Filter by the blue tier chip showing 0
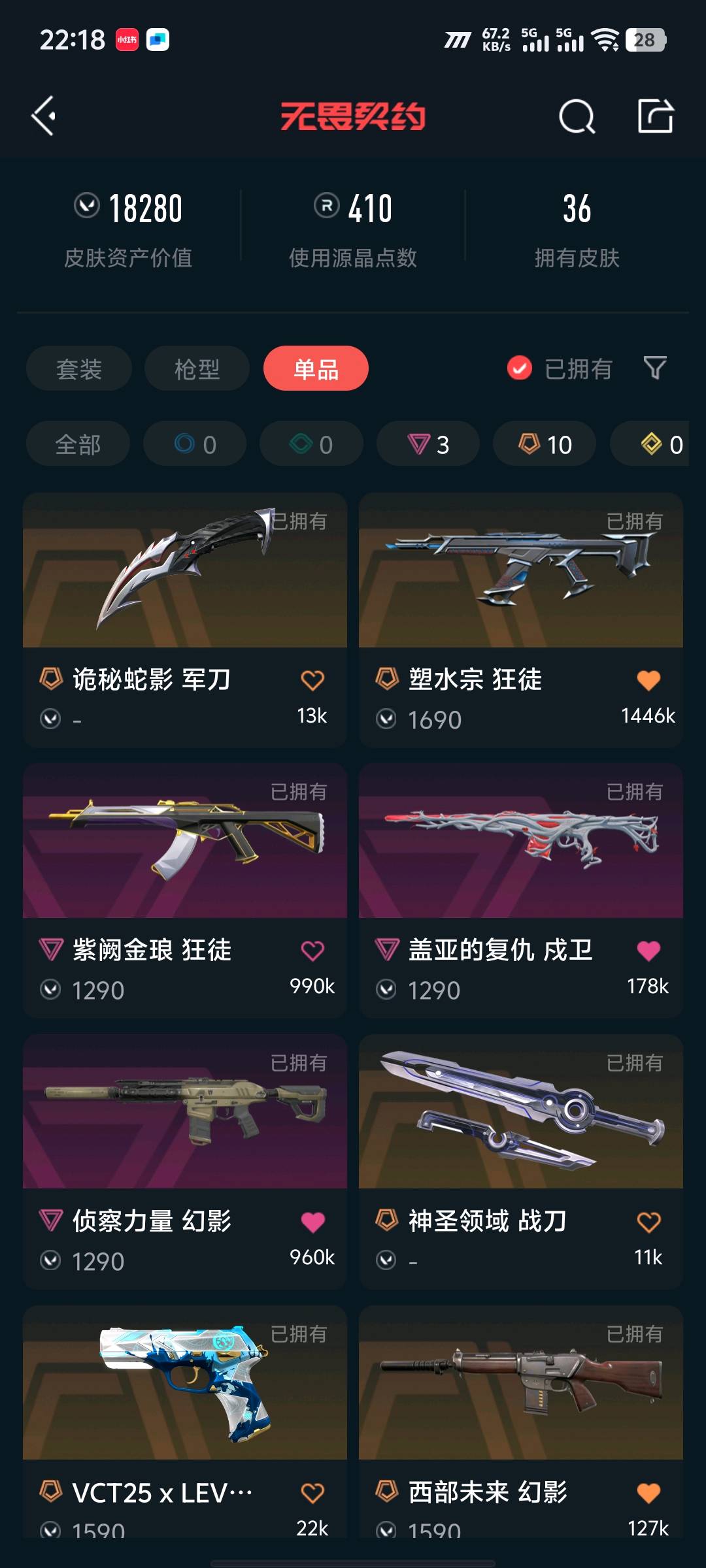Image resolution: width=706 pixels, height=1568 pixels. pyautogui.click(x=195, y=444)
